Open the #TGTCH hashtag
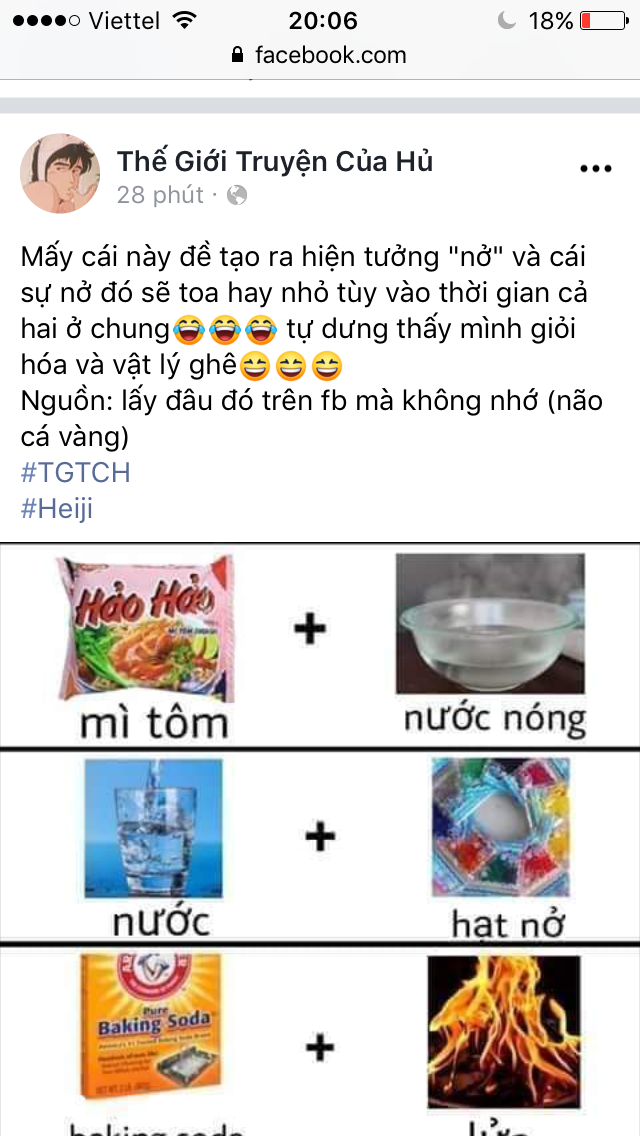The image size is (640, 1136). tap(76, 473)
